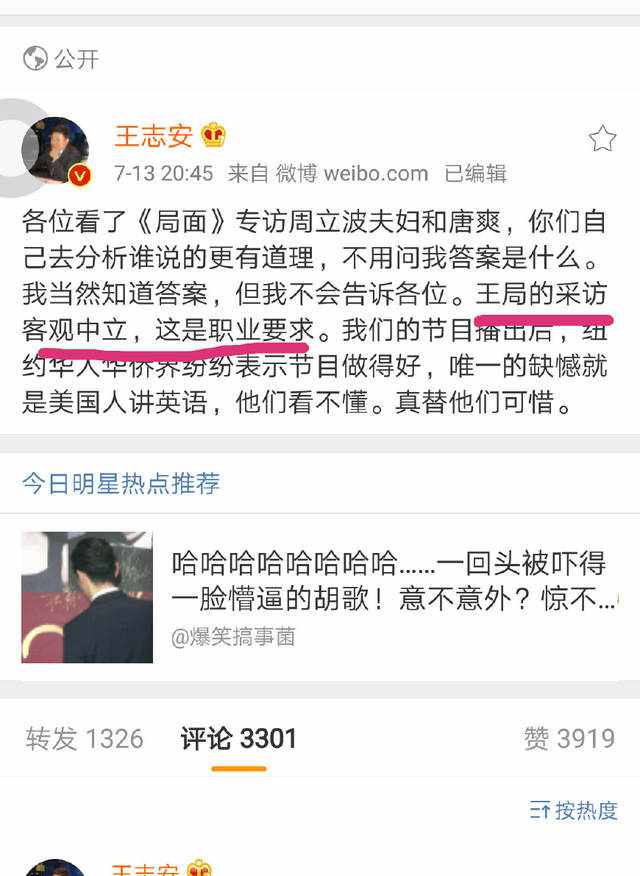Switch to the 转发 1326 tab
This screenshot has height=876, width=640.
click(x=85, y=739)
